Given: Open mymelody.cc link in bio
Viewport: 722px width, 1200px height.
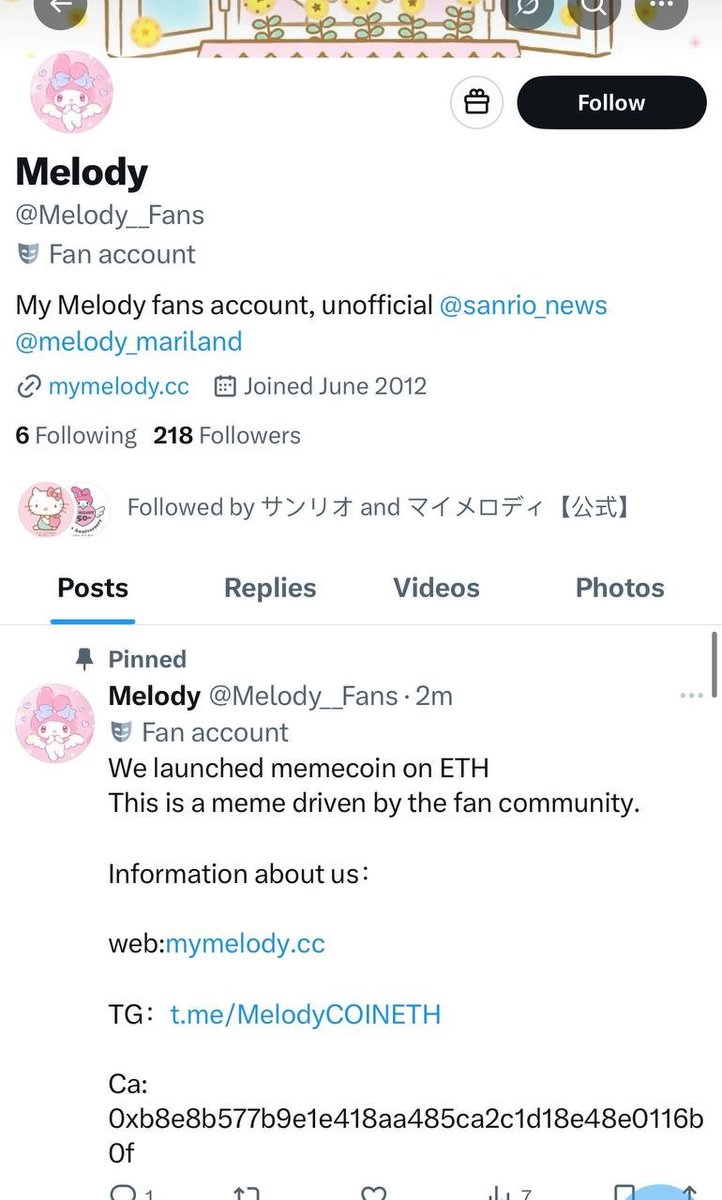Looking at the screenshot, I should tap(119, 386).
